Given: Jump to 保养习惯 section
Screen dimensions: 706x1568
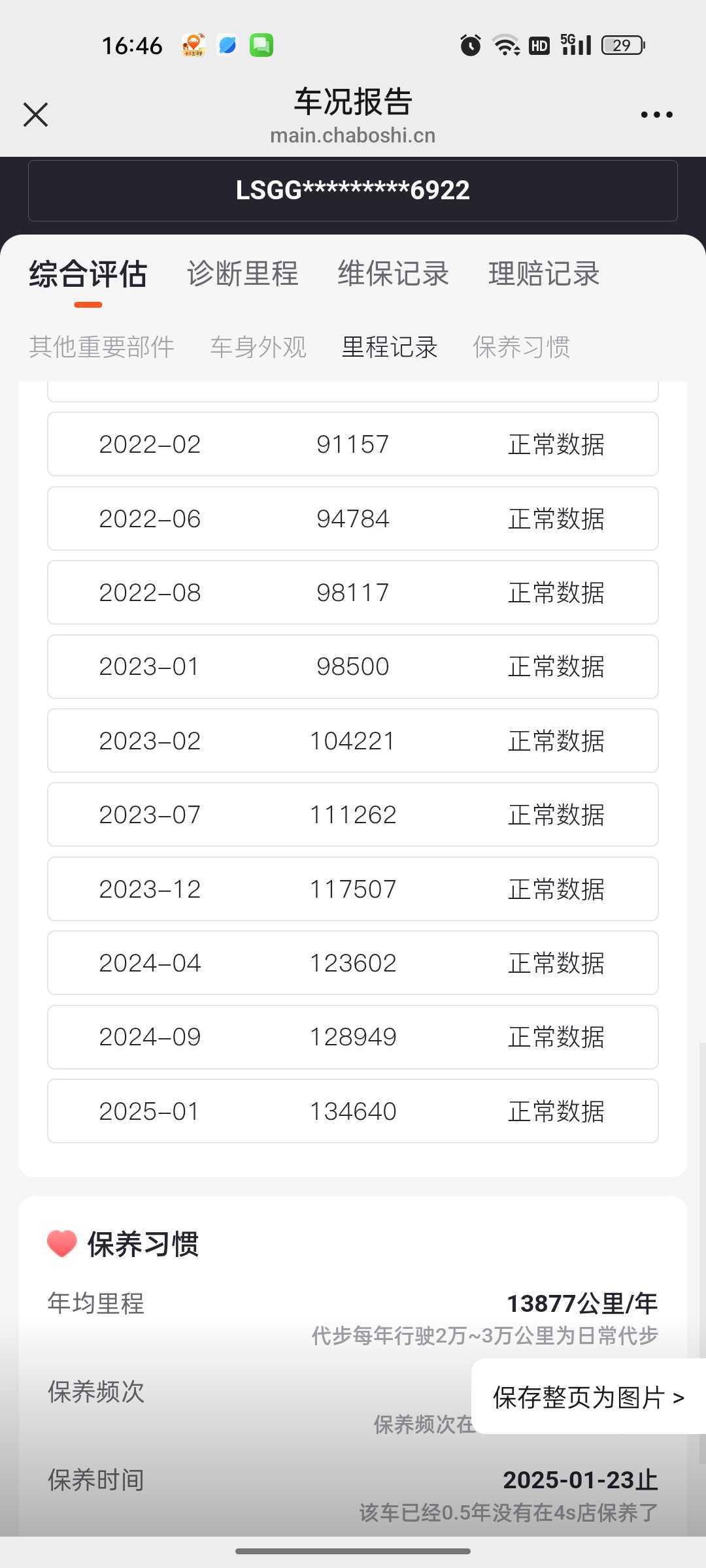Looking at the screenshot, I should point(521,347).
